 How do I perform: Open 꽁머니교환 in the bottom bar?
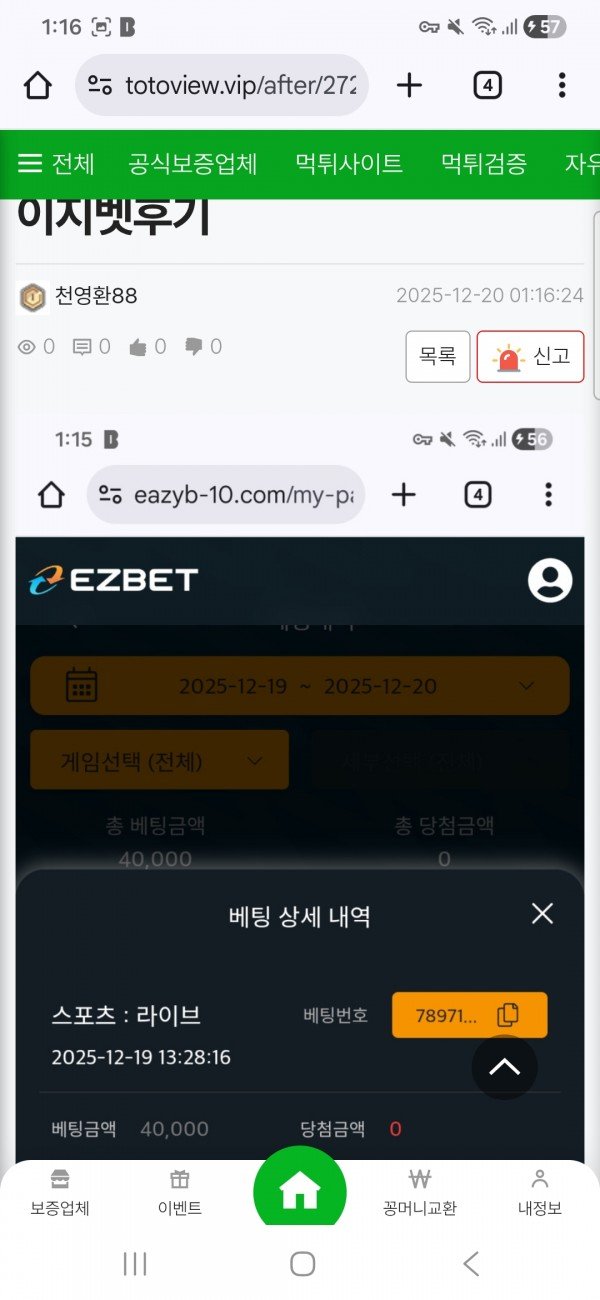click(420, 1192)
